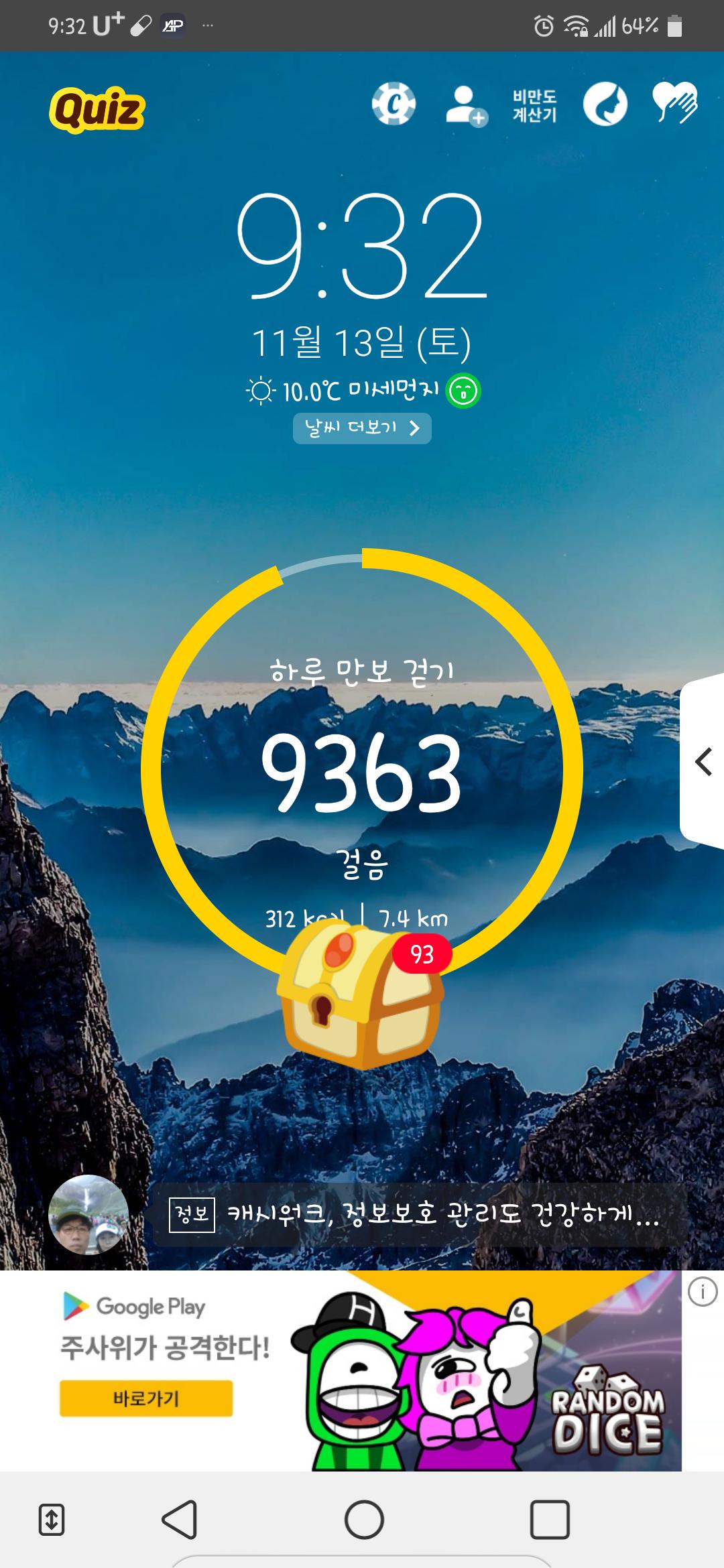The height and width of the screenshot is (1568, 724).
Task: Go to the system home screen
Action: 364,1519
